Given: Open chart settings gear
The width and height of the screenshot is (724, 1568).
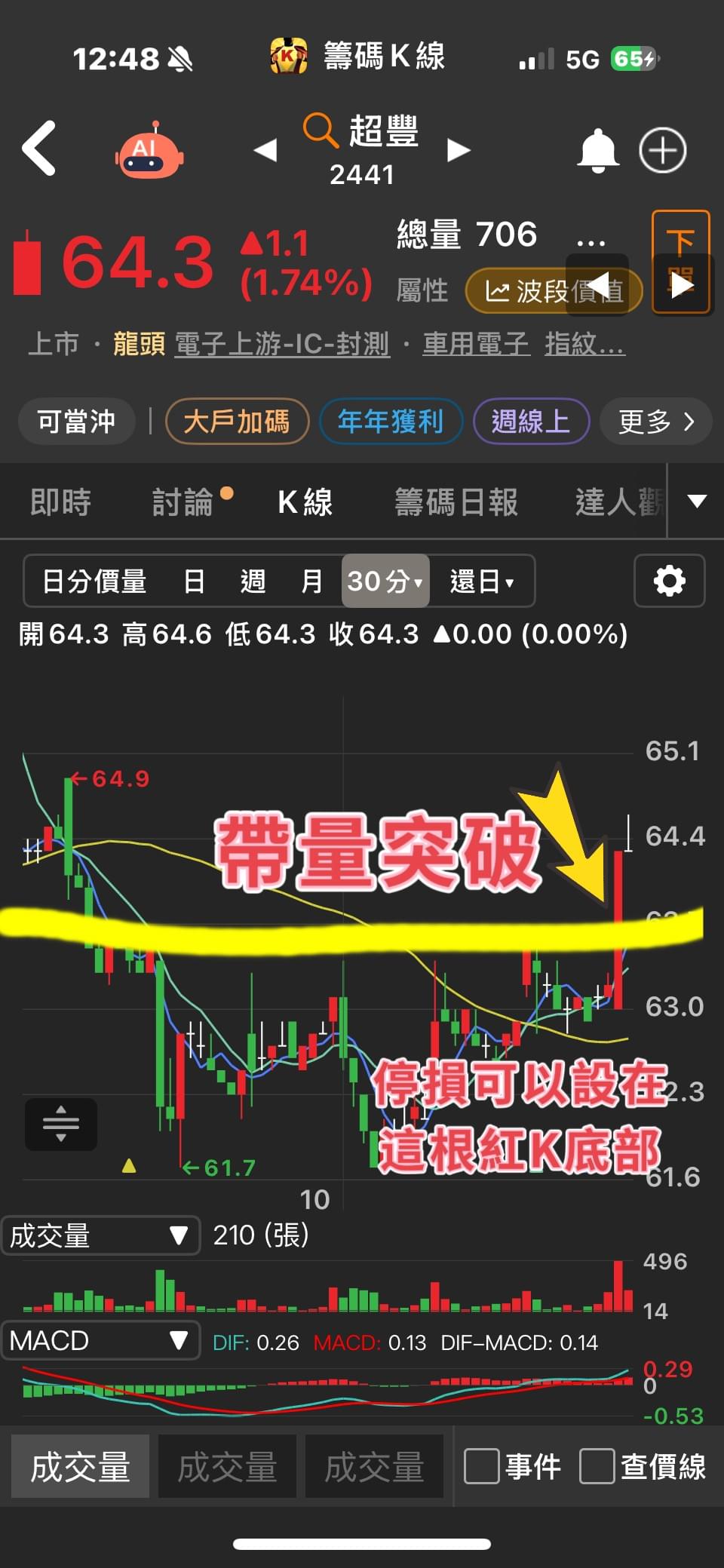Looking at the screenshot, I should pos(669,581).
